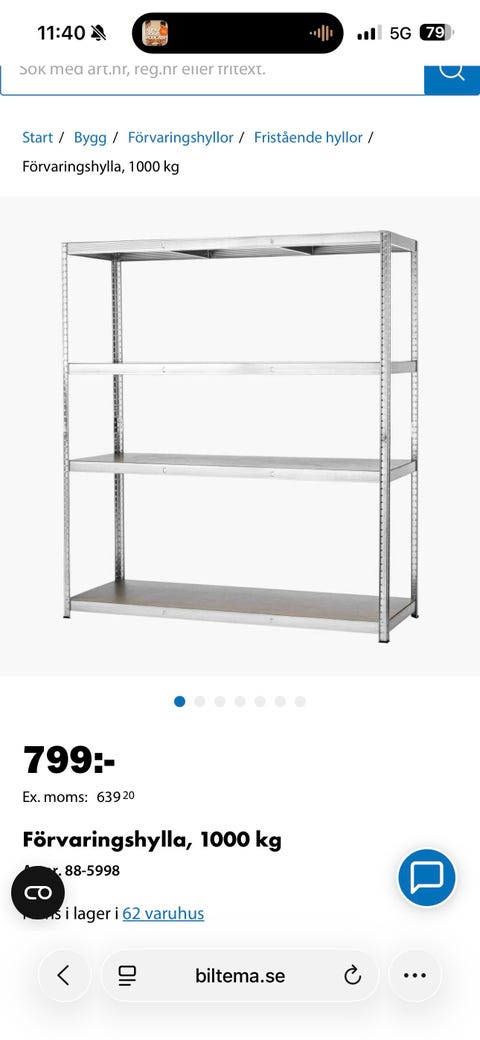Open the page reader menu icon
Image resolution: width=480 pixels, height=1040 pixels.
coord(127,975)
